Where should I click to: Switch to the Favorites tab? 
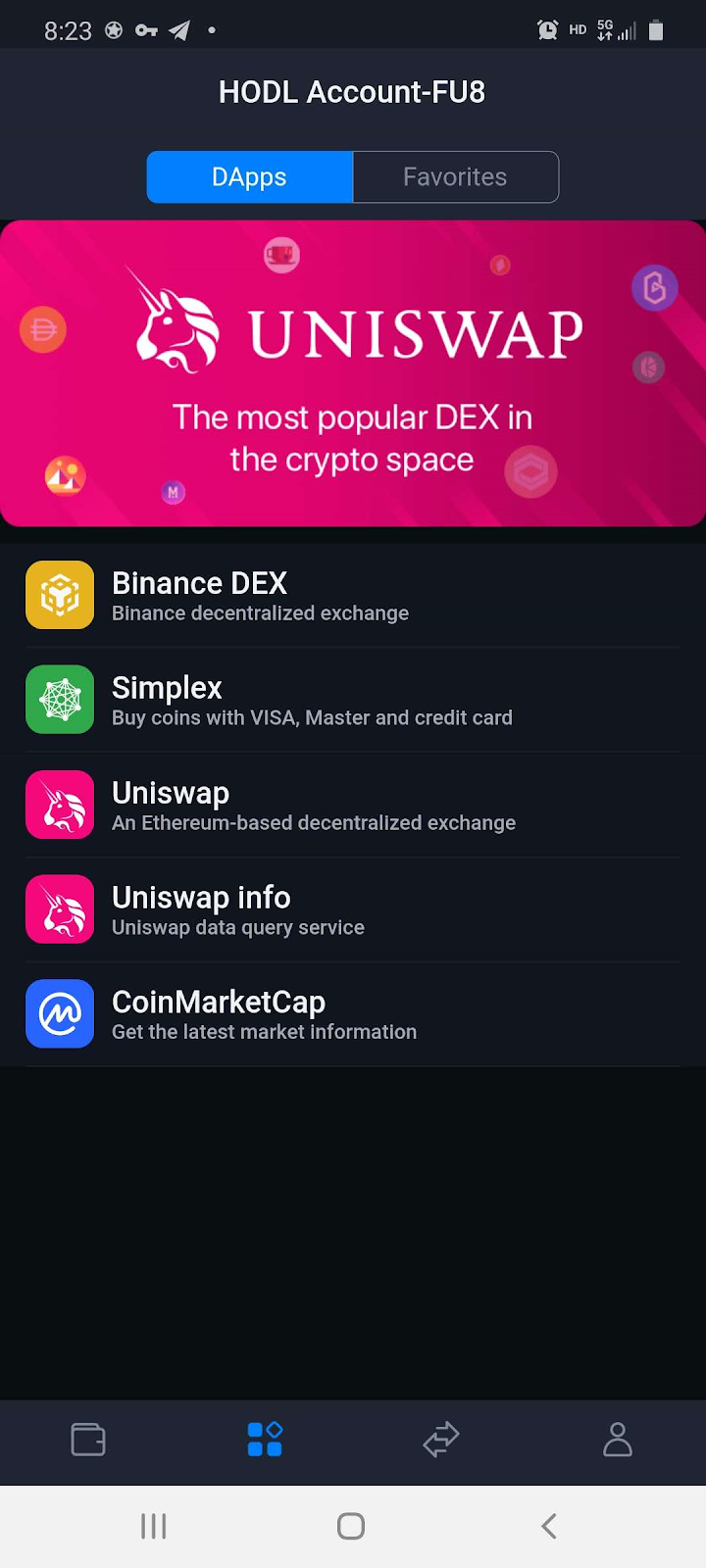[455, 177]
